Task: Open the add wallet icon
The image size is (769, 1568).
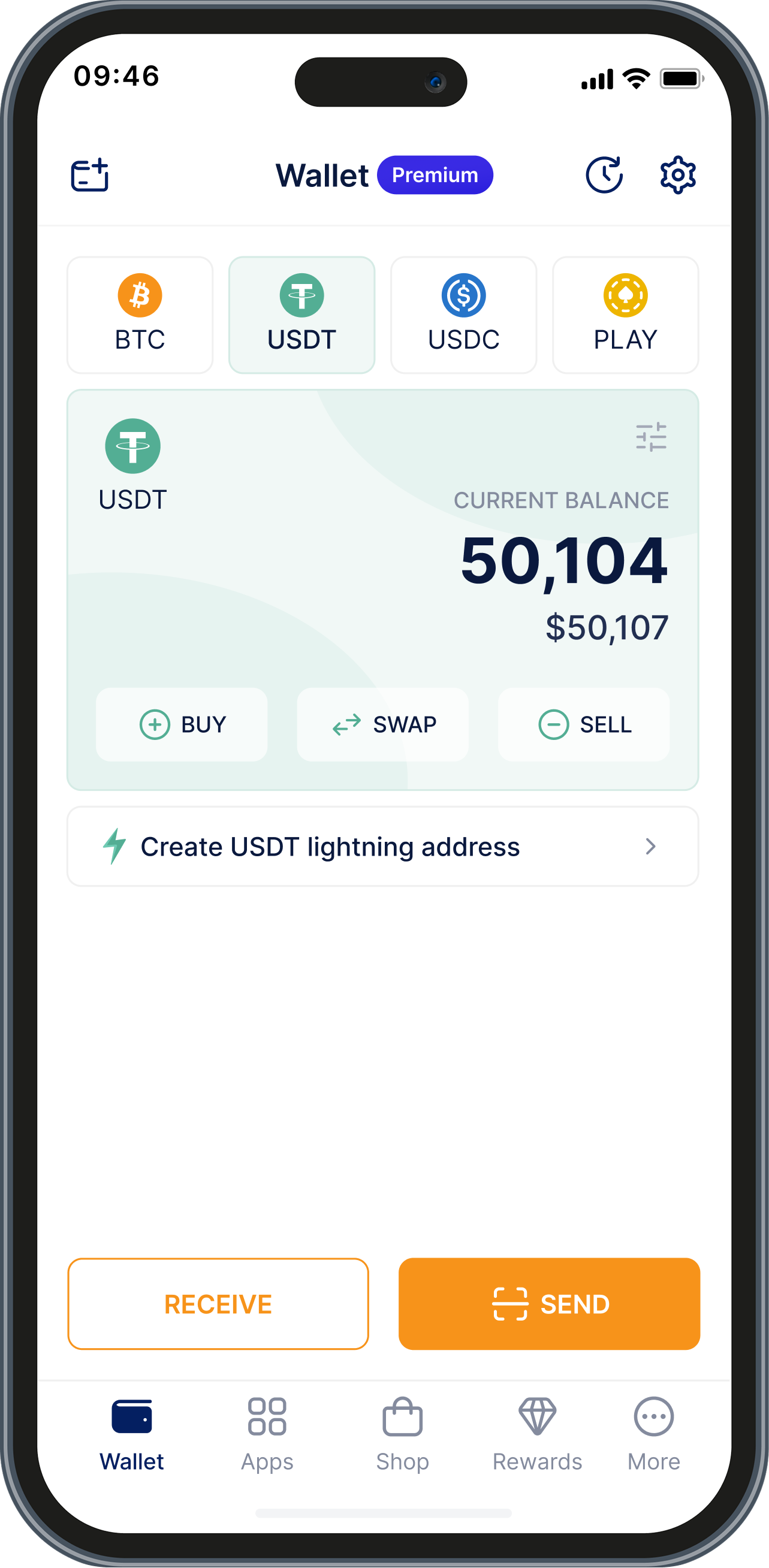Action: [90, 176]
